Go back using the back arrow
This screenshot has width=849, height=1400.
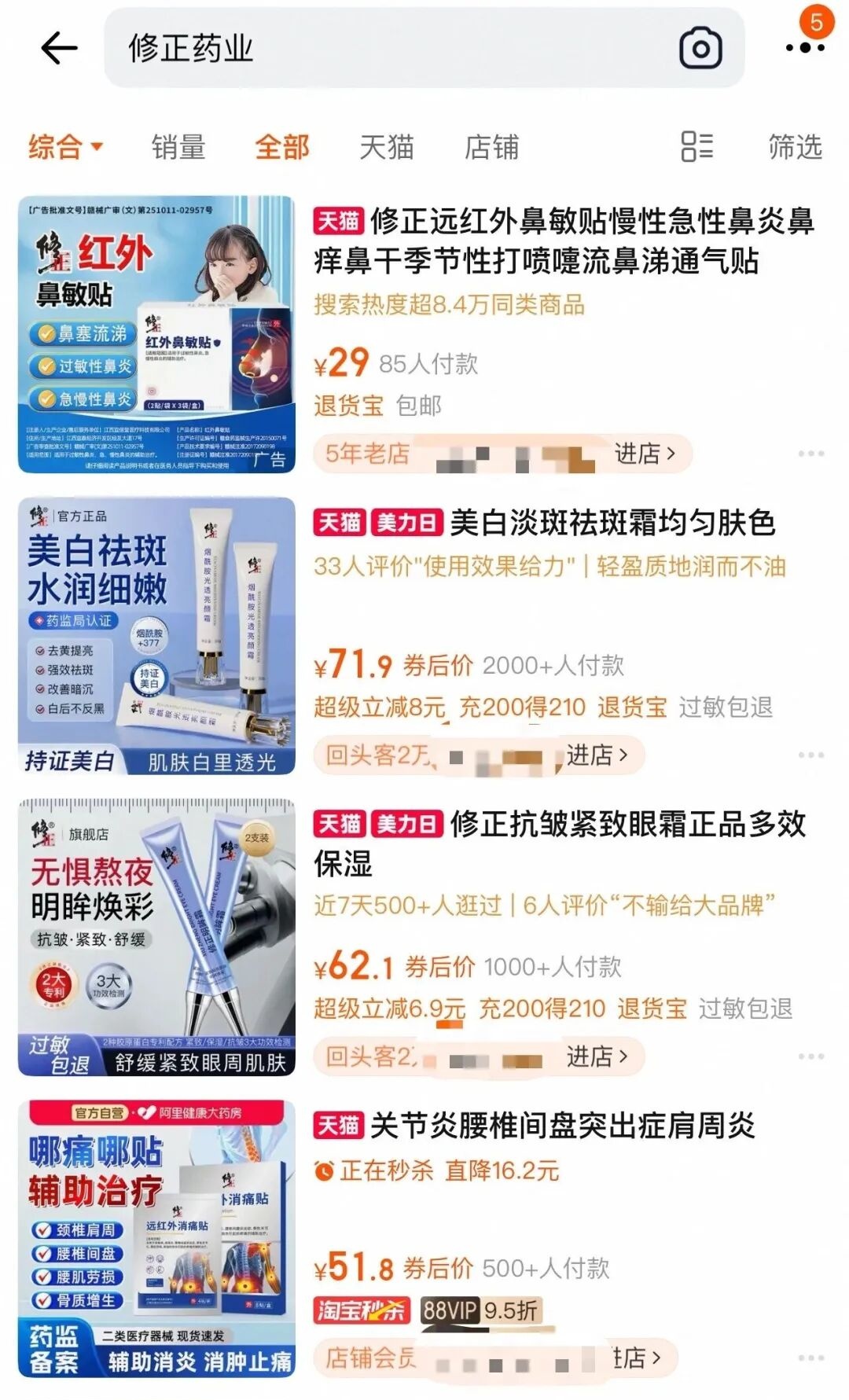(59, 49)
